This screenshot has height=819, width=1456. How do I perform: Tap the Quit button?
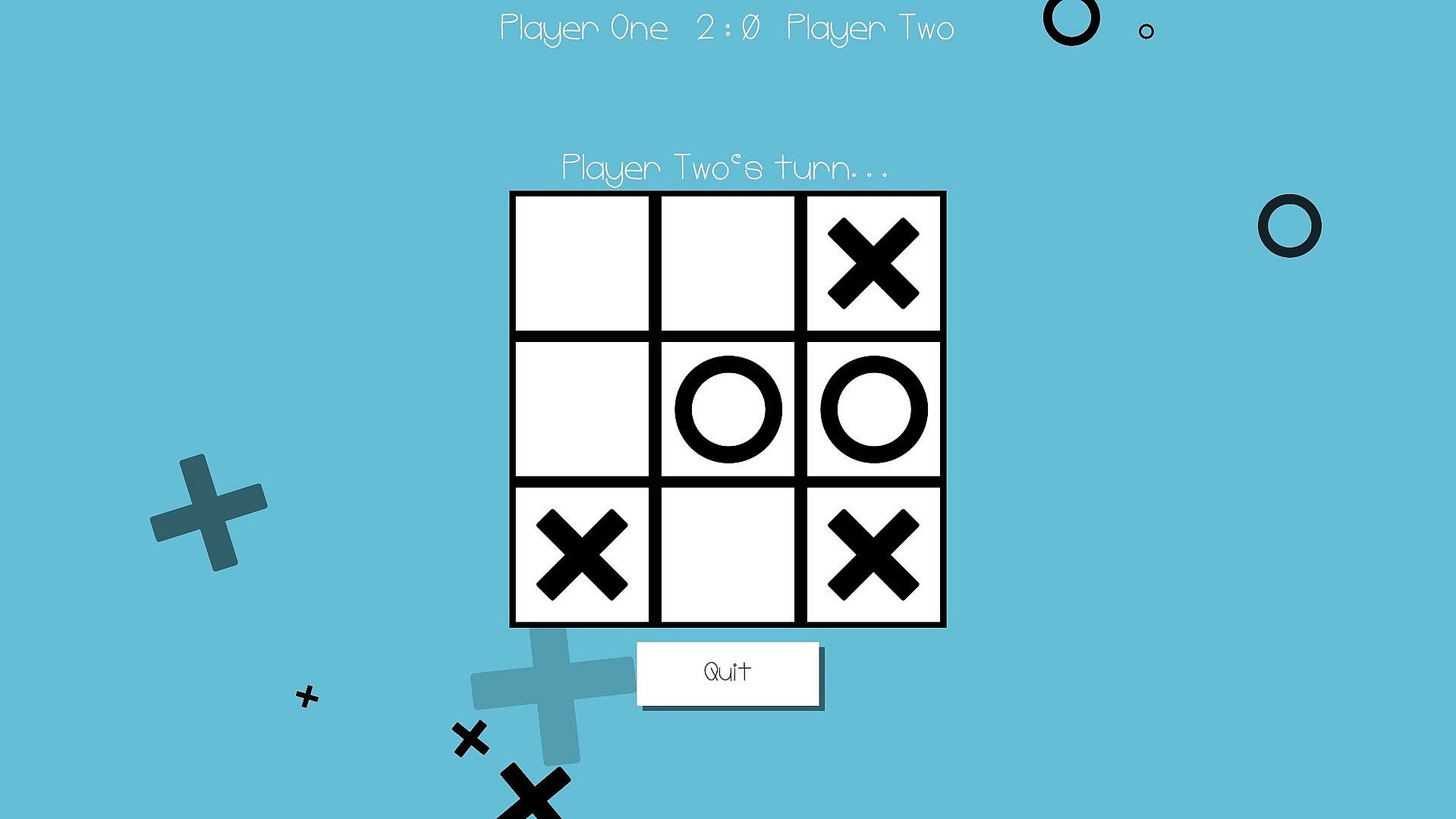[728, 673]
